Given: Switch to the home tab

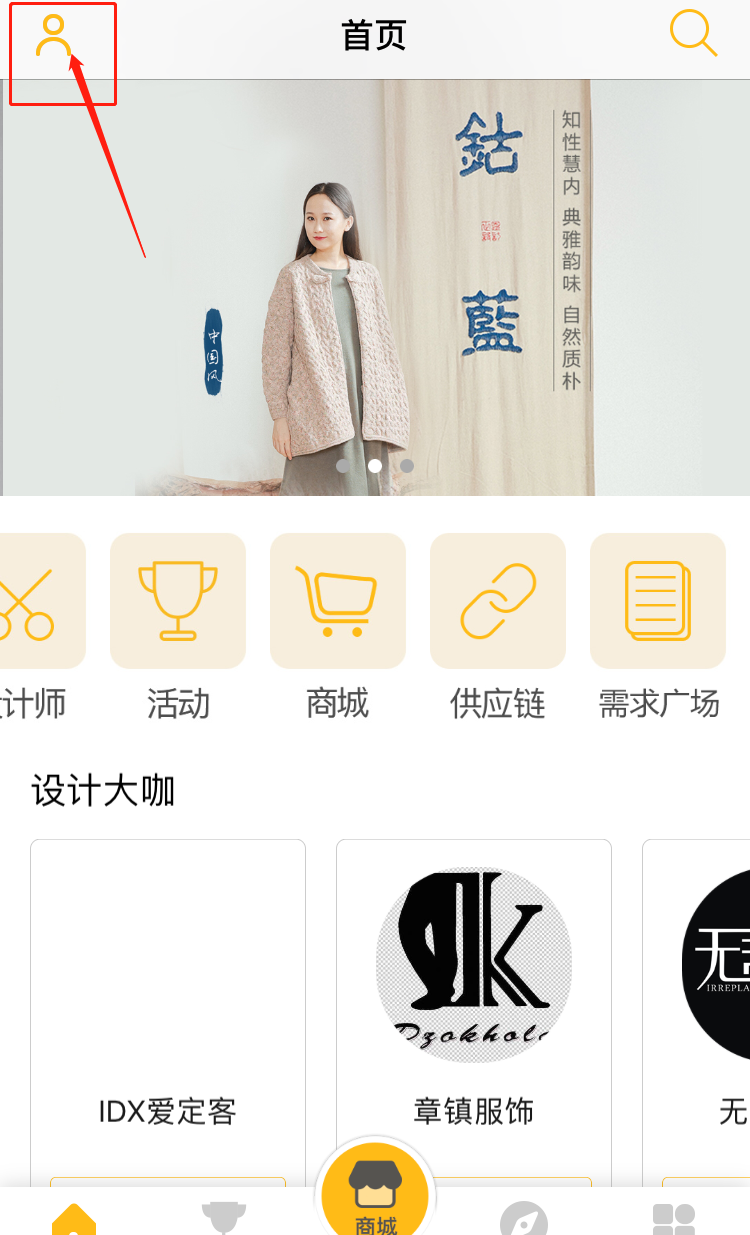Looking at the screenshot, I should tap(75, 1218).
